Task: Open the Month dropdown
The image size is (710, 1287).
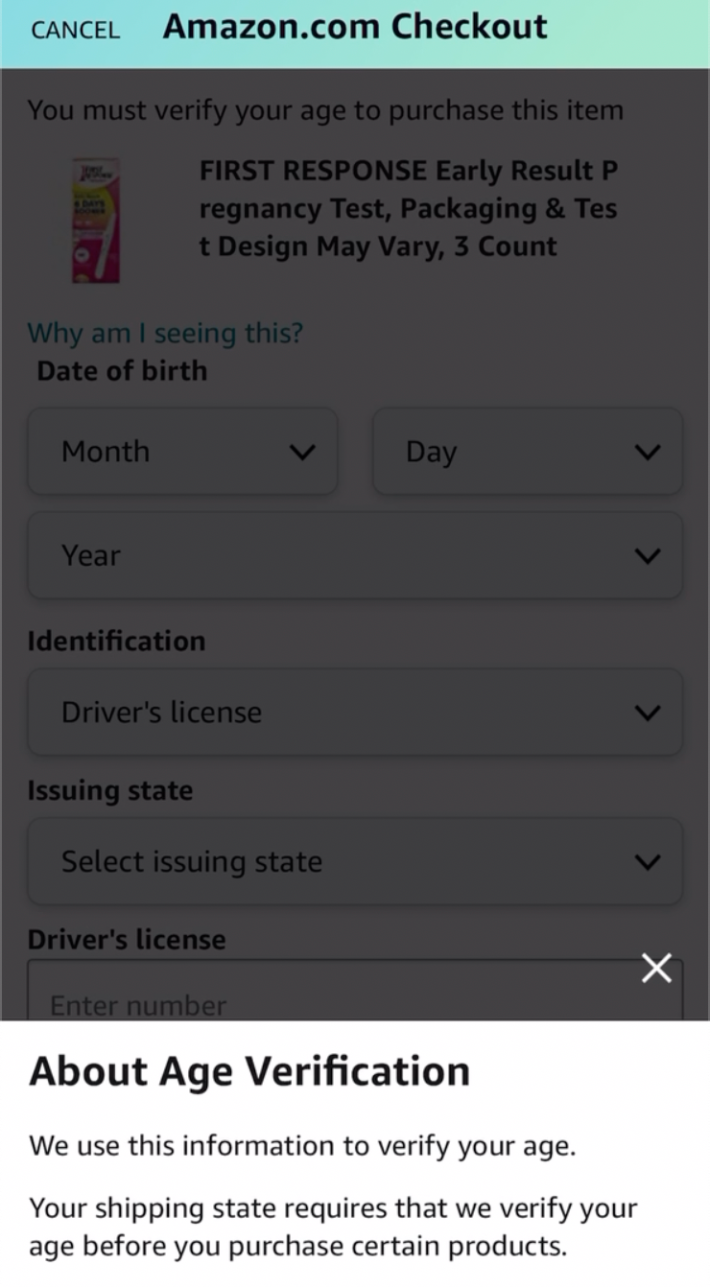Action: click(182, 452)
